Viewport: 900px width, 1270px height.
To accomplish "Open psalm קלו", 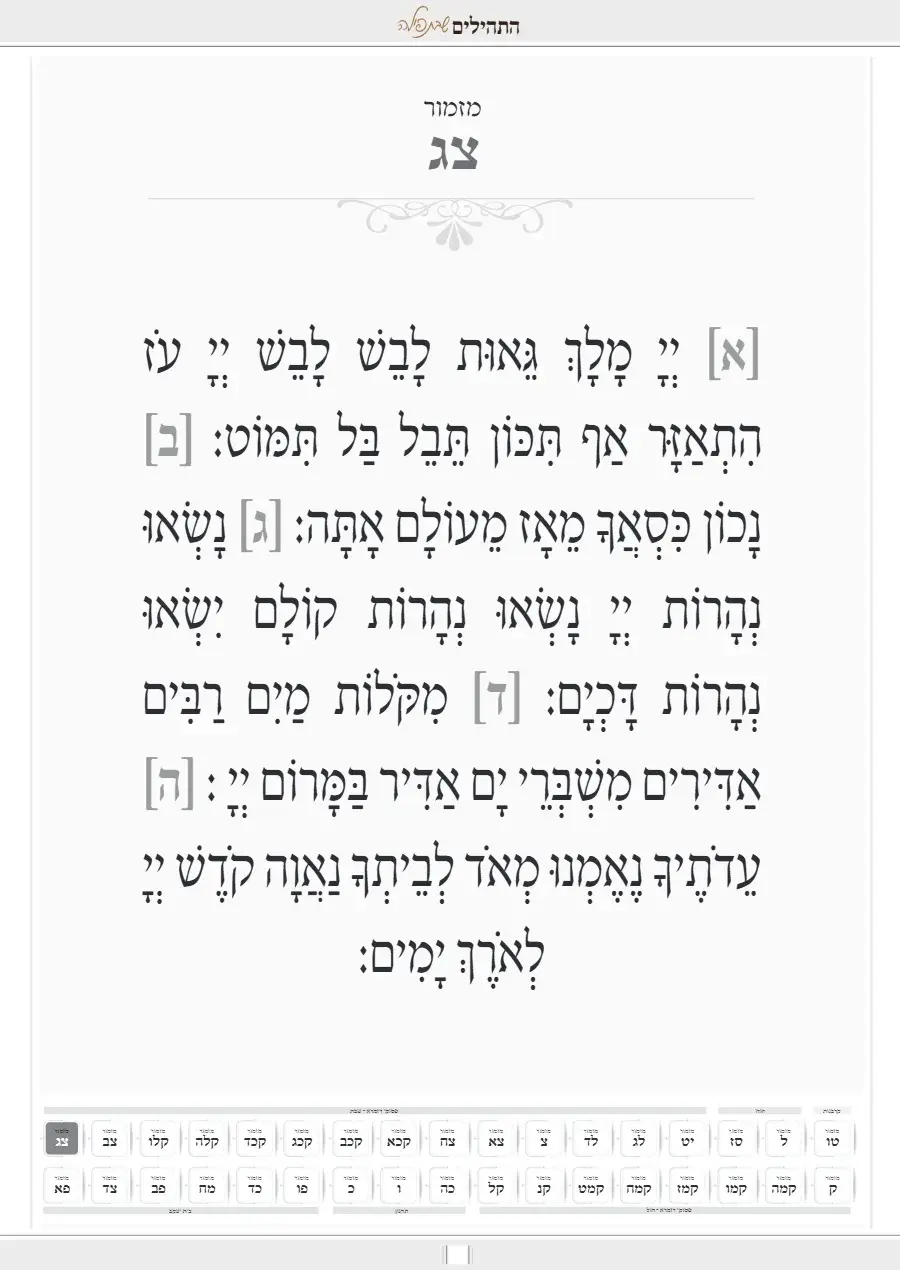I will tap(158, 1138).
